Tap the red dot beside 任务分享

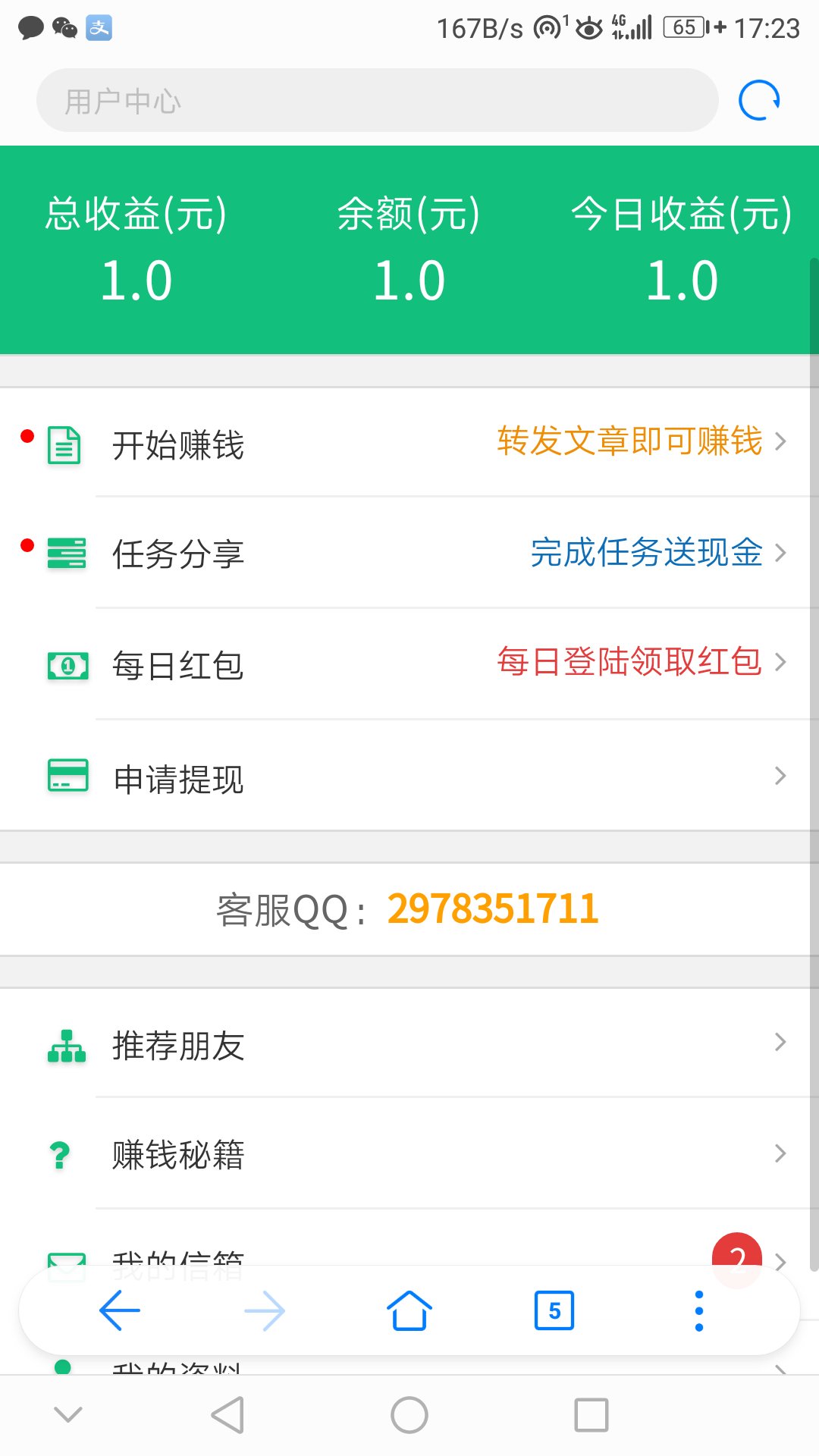click(x=27, y=544)
